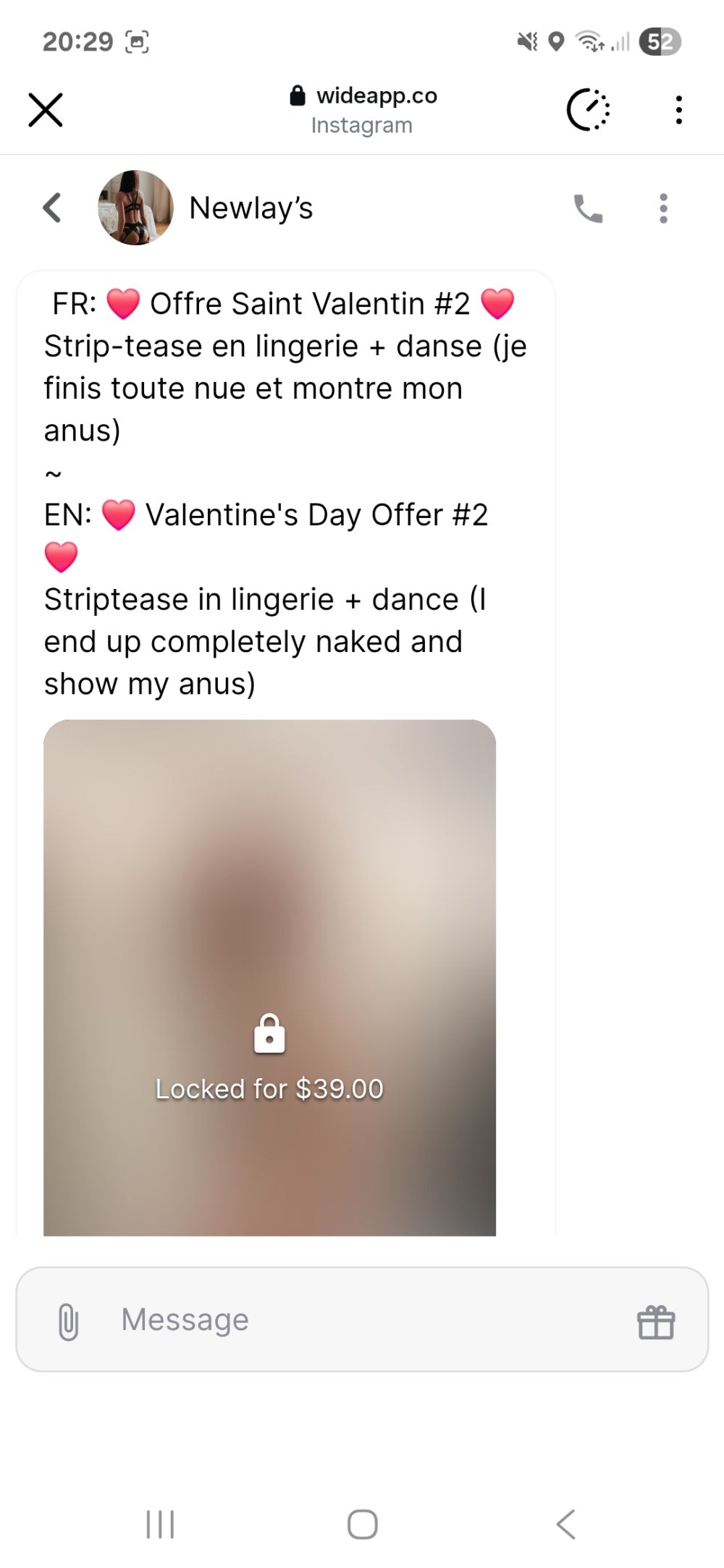Attach a file to the message

(x=68, y=1321)
